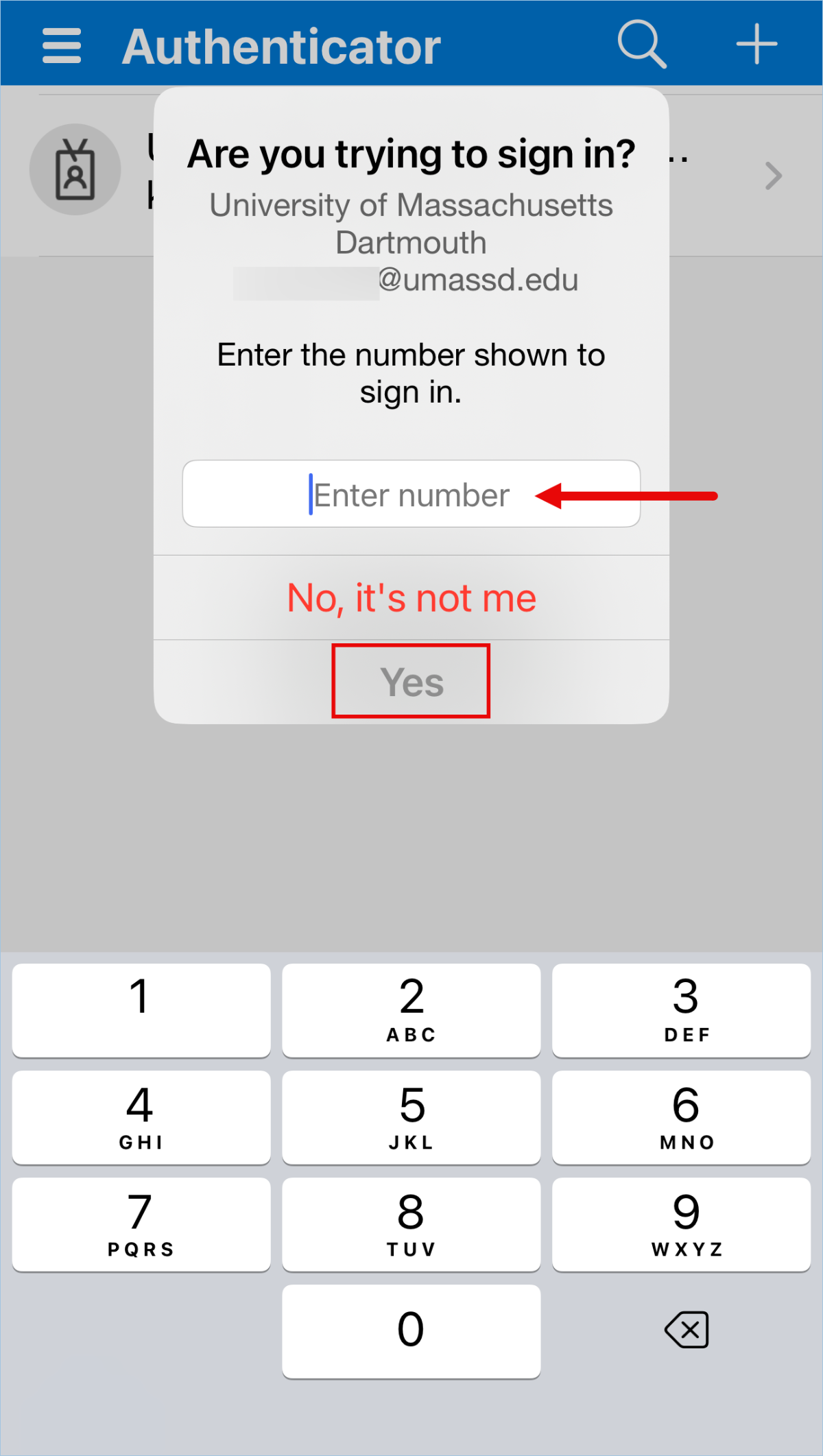Type digit 9 on the keypad
The width and height of the screenshot is (823, 1456).
[681, 1224]
